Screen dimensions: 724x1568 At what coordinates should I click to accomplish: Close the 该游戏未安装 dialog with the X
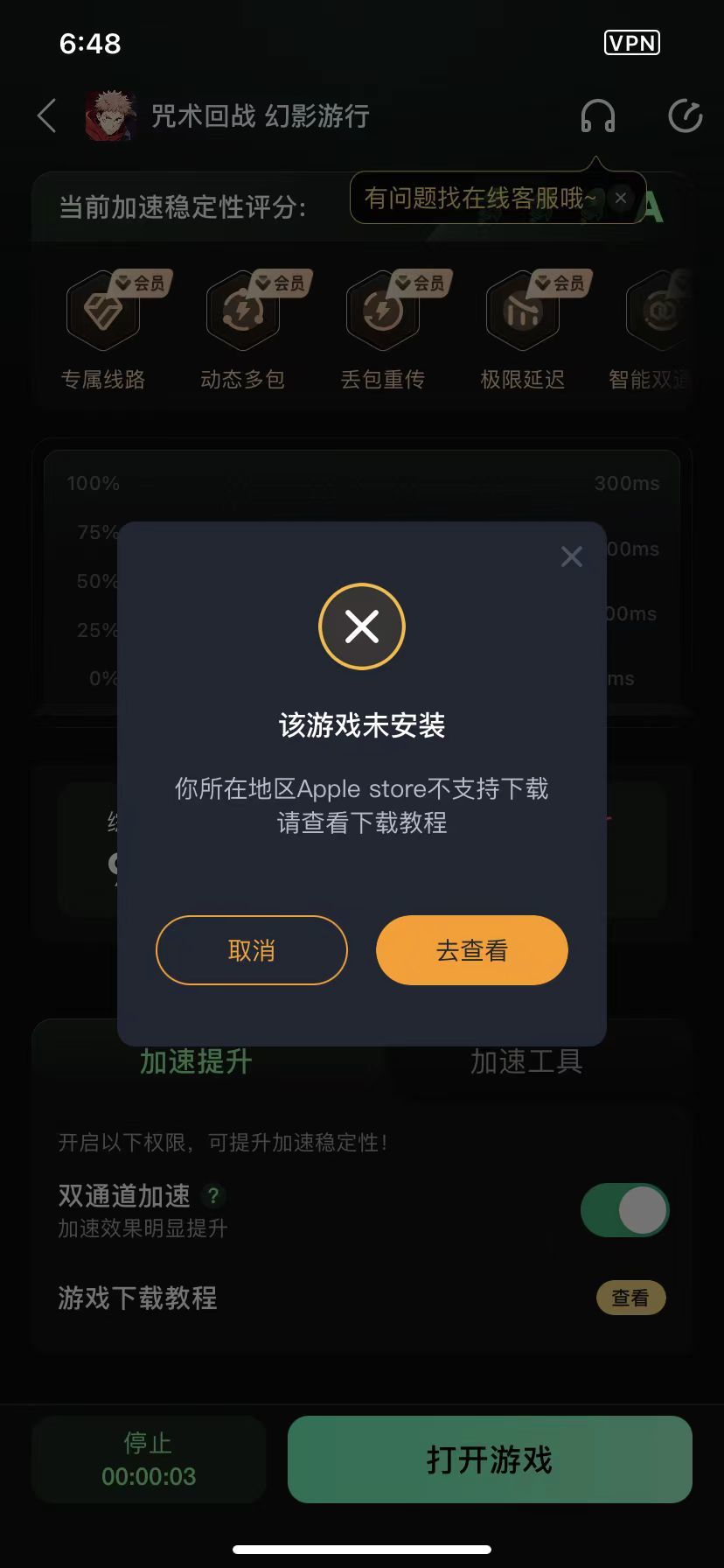[572, 556]
